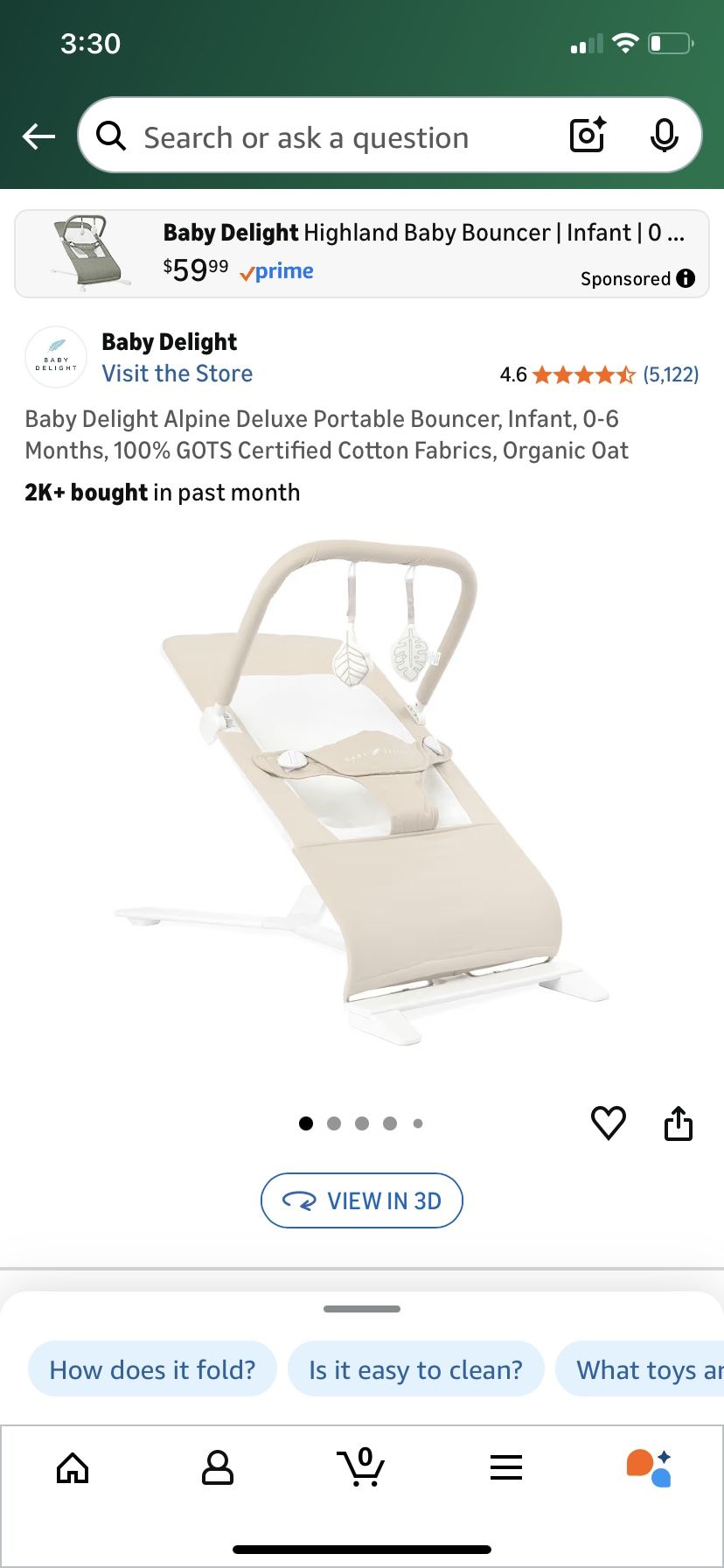Open your account profile

[217, 1468]
